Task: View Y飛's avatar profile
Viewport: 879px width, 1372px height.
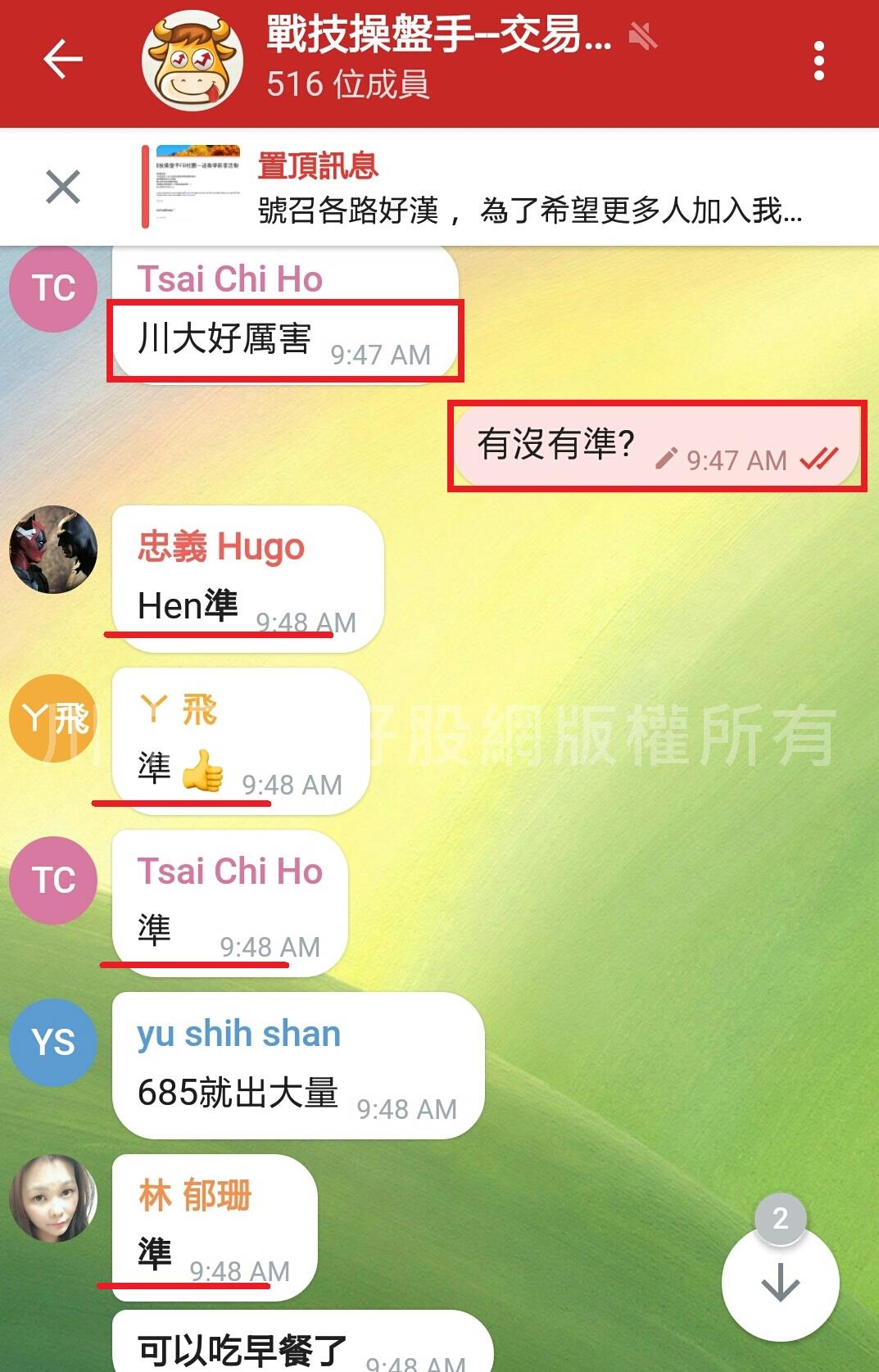Action: point(53,718)
